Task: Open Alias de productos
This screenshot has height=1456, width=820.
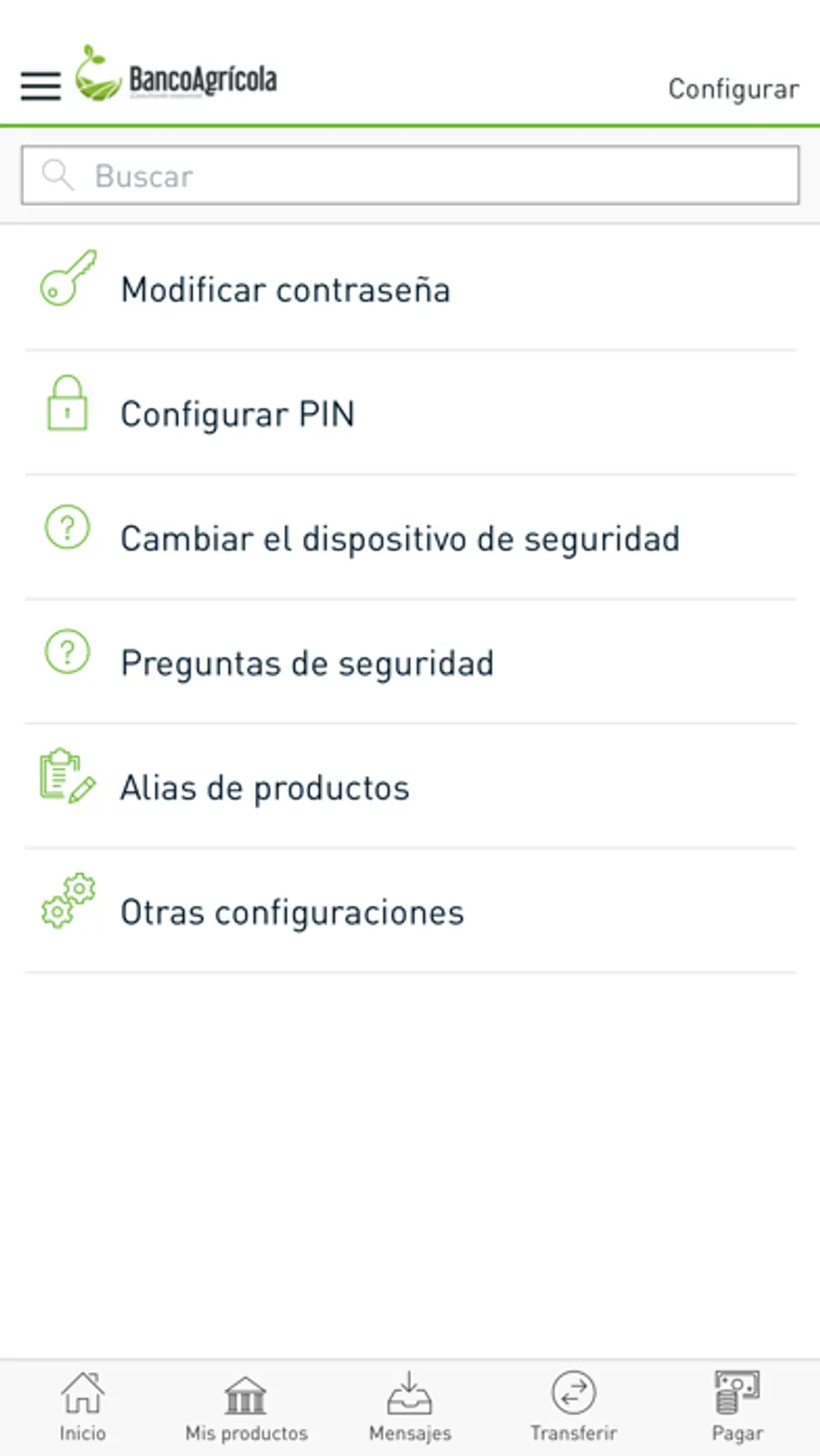Action: click(x=264, y=788)
